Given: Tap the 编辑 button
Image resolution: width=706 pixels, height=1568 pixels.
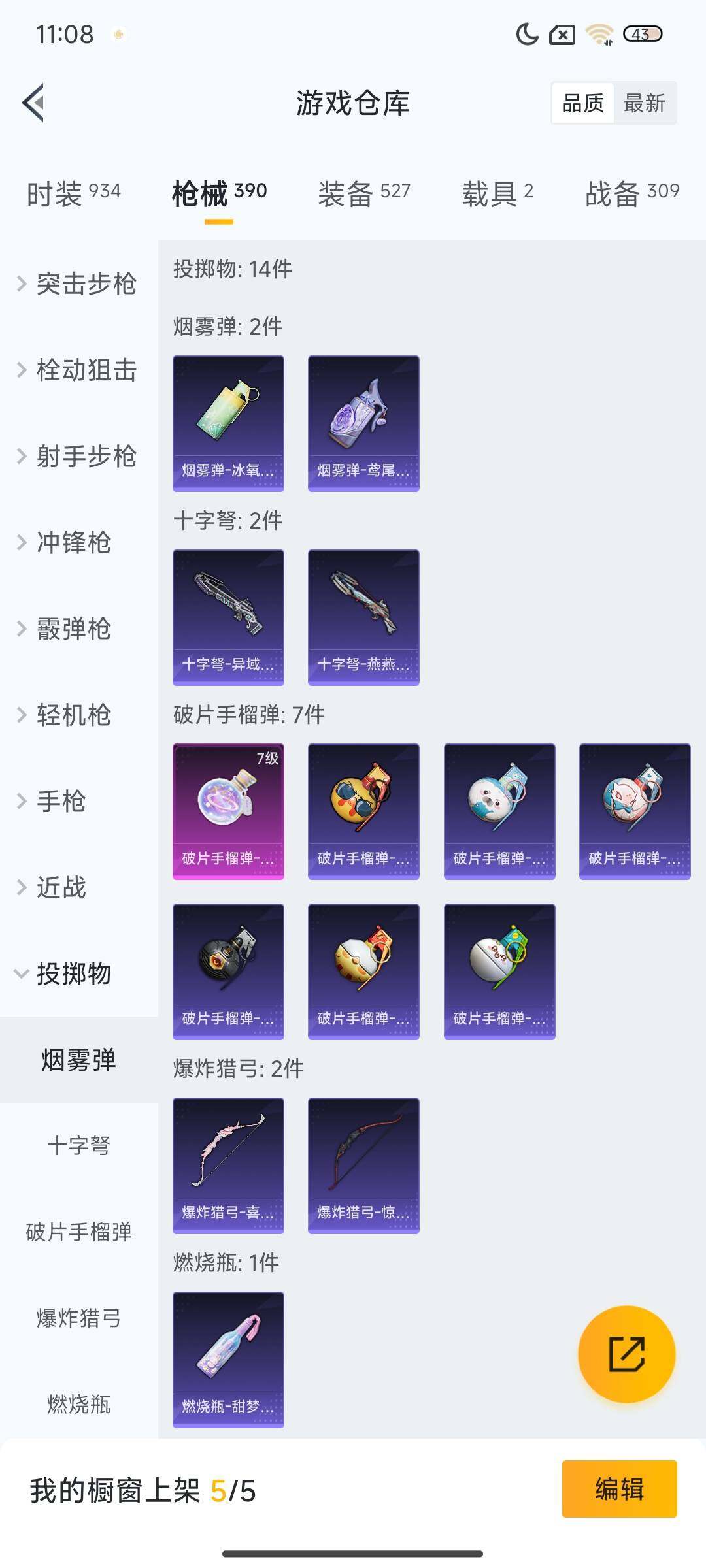Looking at the screenshot, I should coord(619,1489).
